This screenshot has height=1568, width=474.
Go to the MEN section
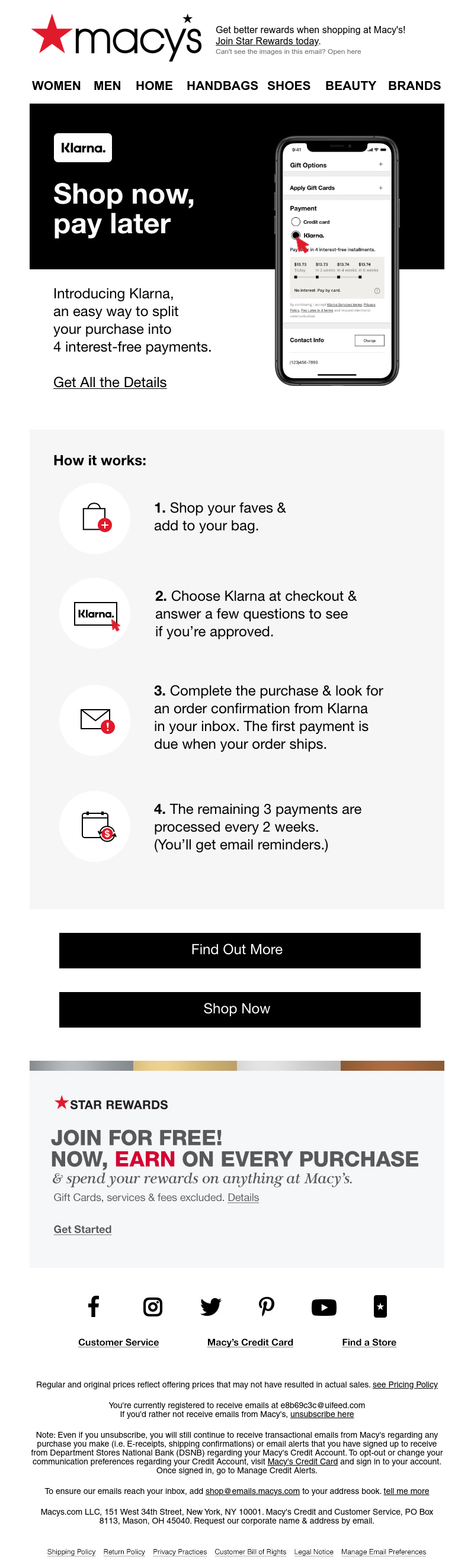(x=107, y=86)
